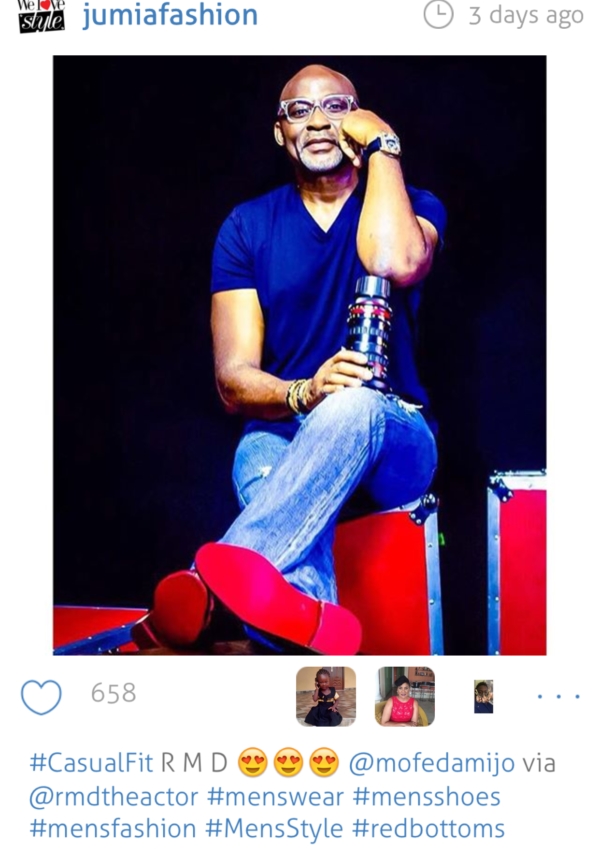The image size is (600, 849).
Task: Open the #CasualFit hashtag
Action: [x=92, y=764]
